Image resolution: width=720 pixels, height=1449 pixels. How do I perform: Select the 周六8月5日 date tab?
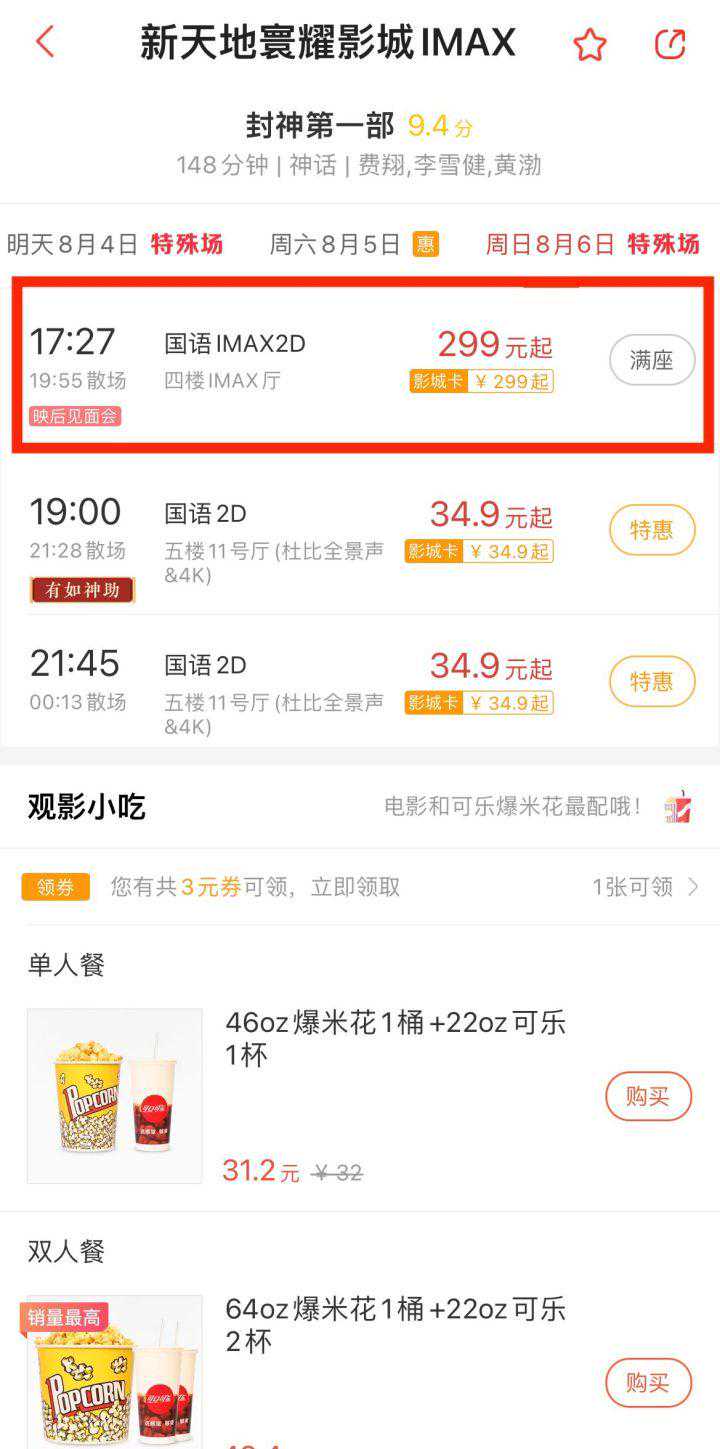[353, 244]
